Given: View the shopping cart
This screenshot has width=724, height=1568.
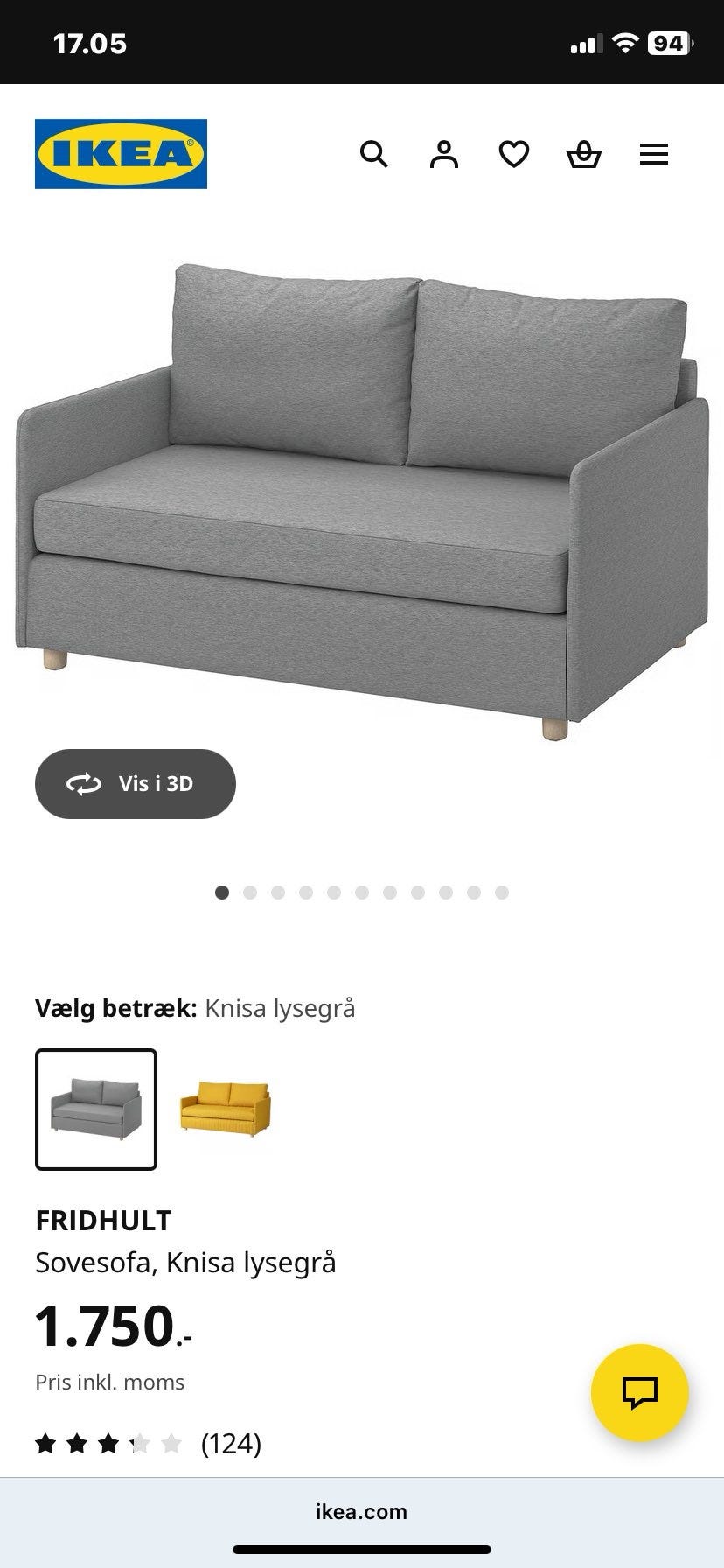Looking at the screenshot, I should (584, 154).
